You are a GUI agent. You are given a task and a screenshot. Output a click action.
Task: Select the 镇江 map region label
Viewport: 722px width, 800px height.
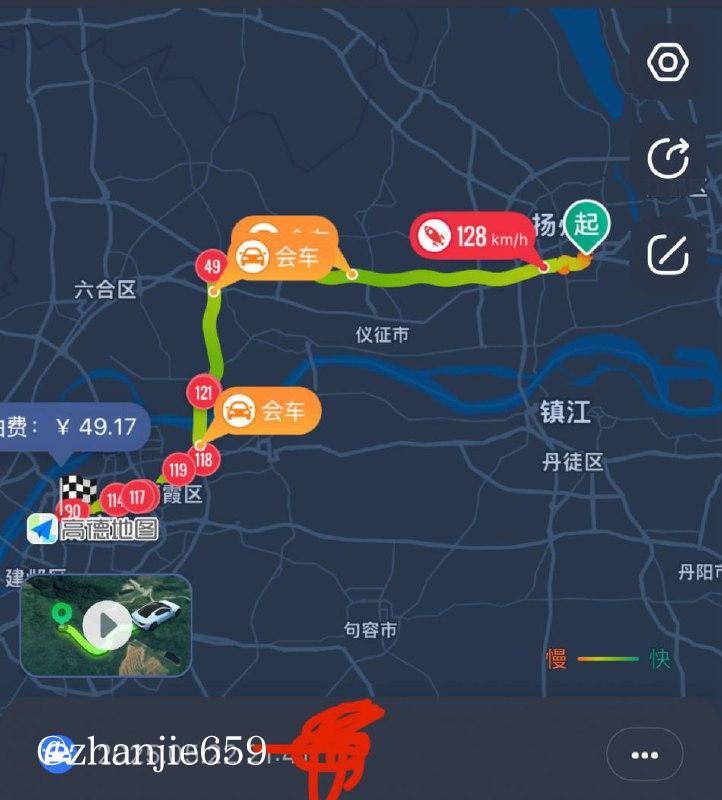click(x=567, y=413)
